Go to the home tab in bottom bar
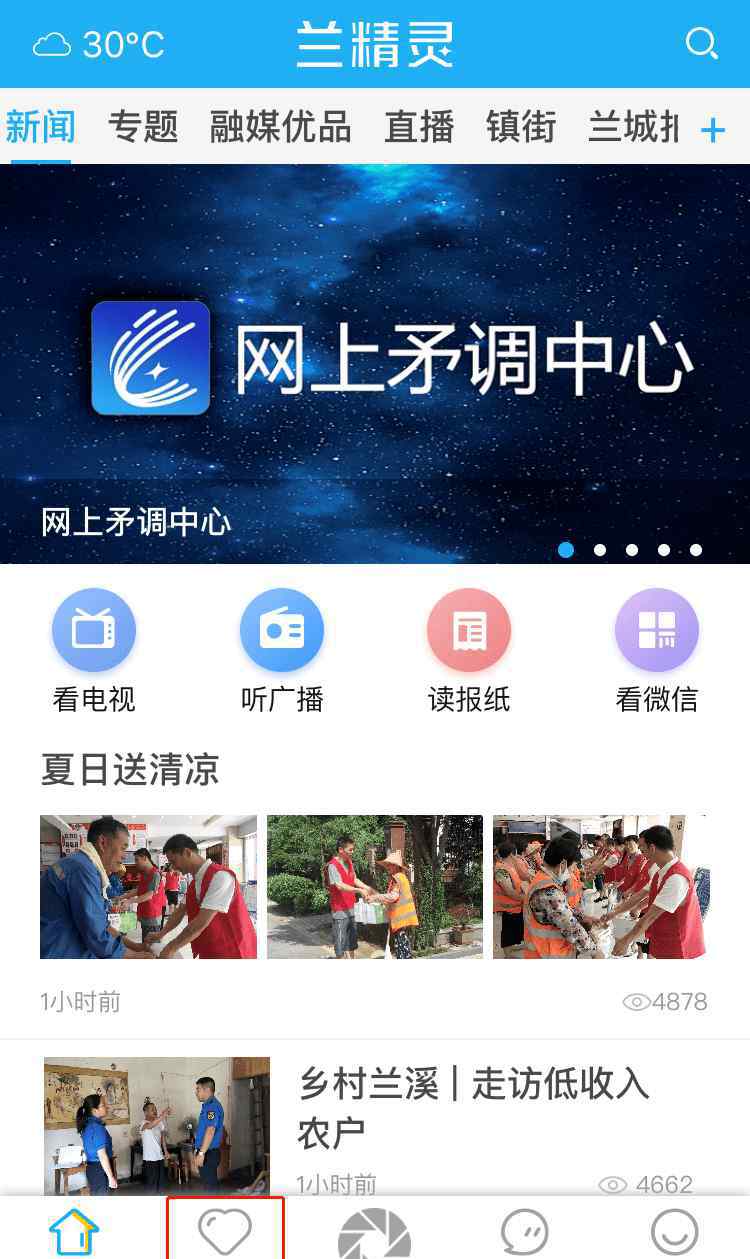 click(x=75, y=1232)
